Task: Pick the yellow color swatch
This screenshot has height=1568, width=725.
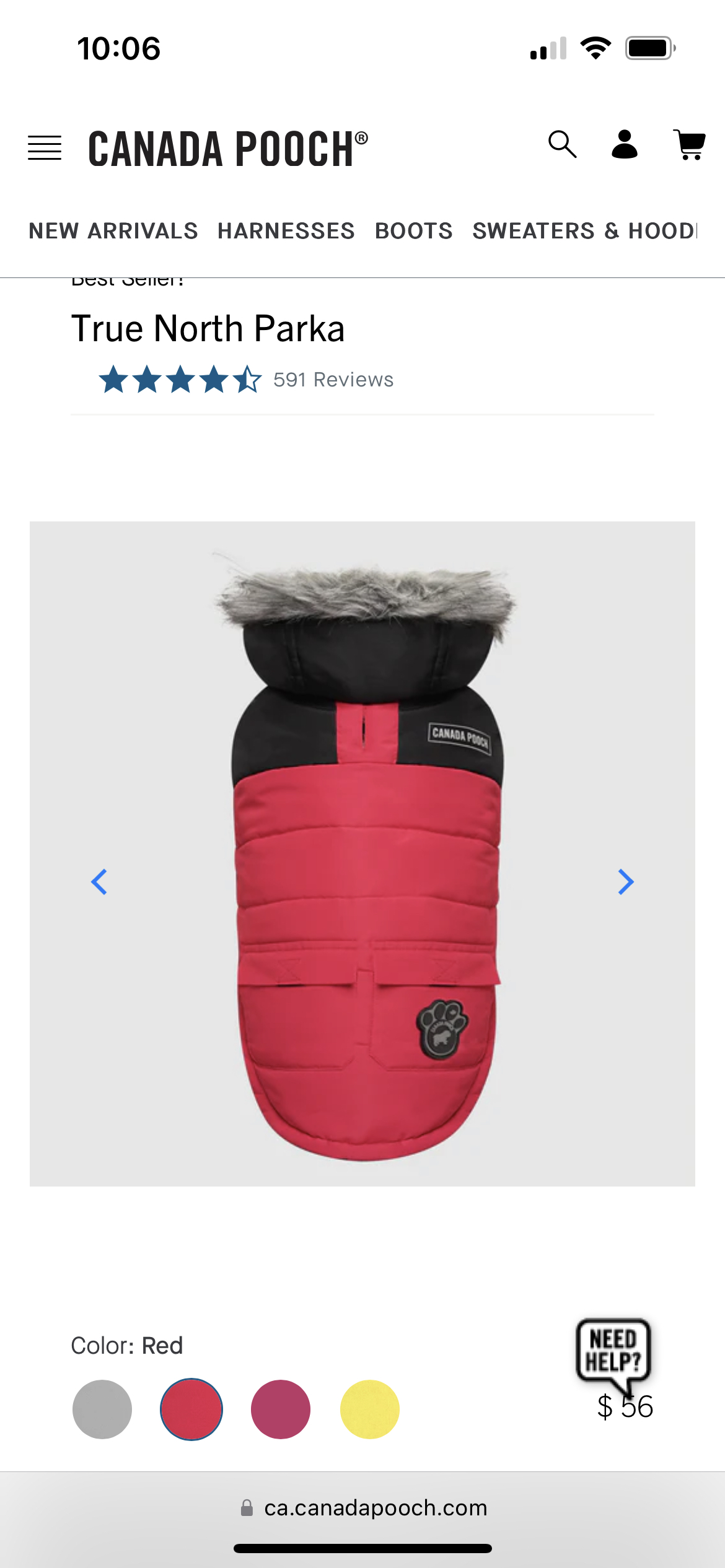Action: 370,1409
